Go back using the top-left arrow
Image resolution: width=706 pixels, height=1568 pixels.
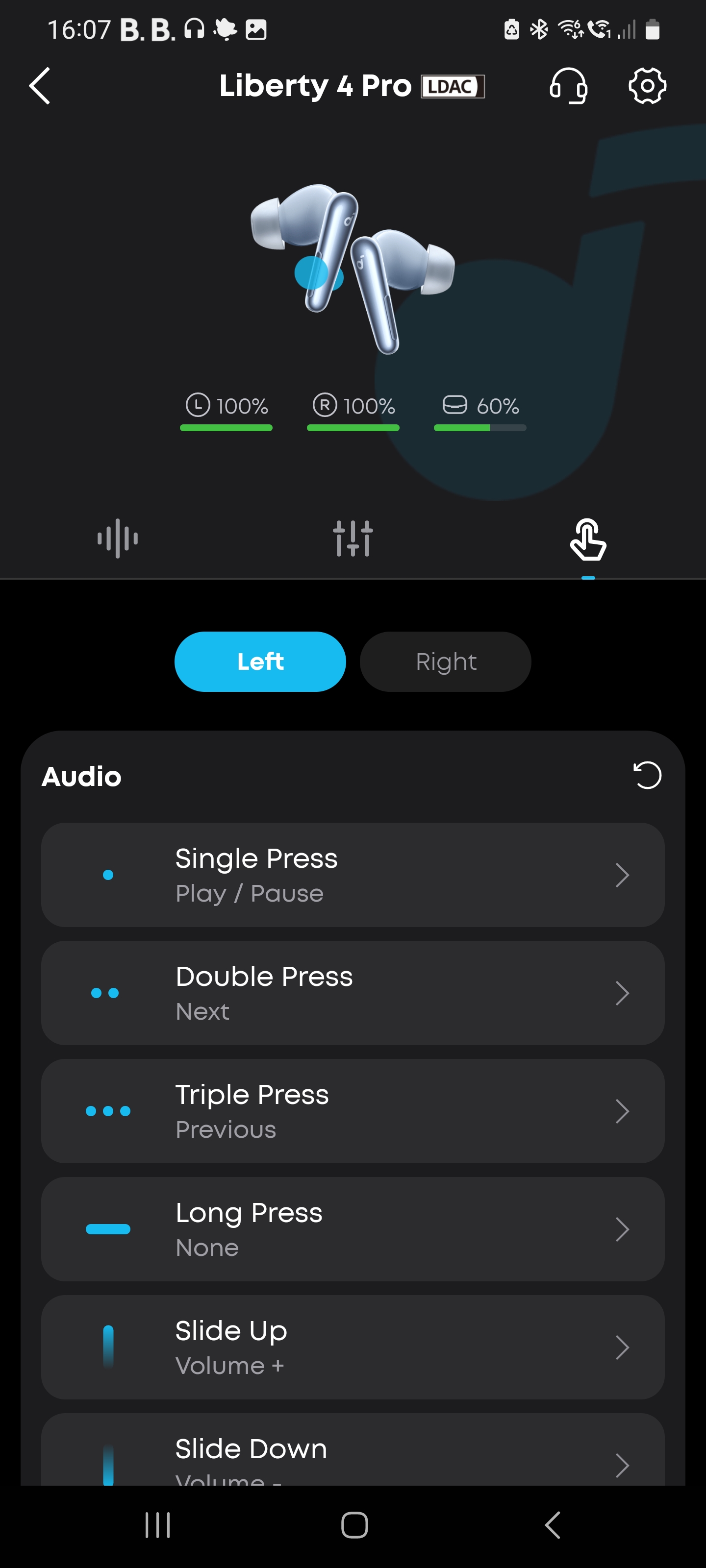coord(40,86)
